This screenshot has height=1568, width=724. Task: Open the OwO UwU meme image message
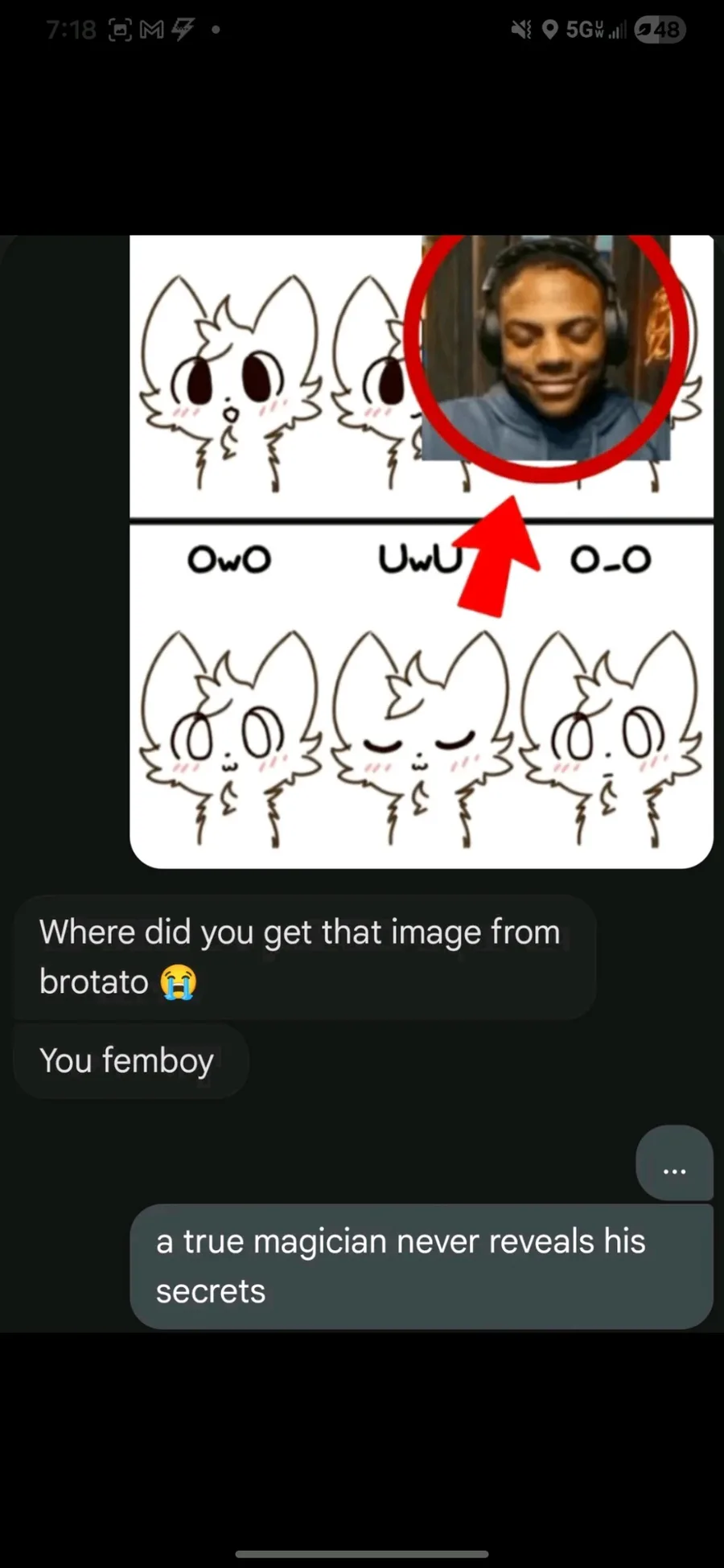tap(422, 552)
